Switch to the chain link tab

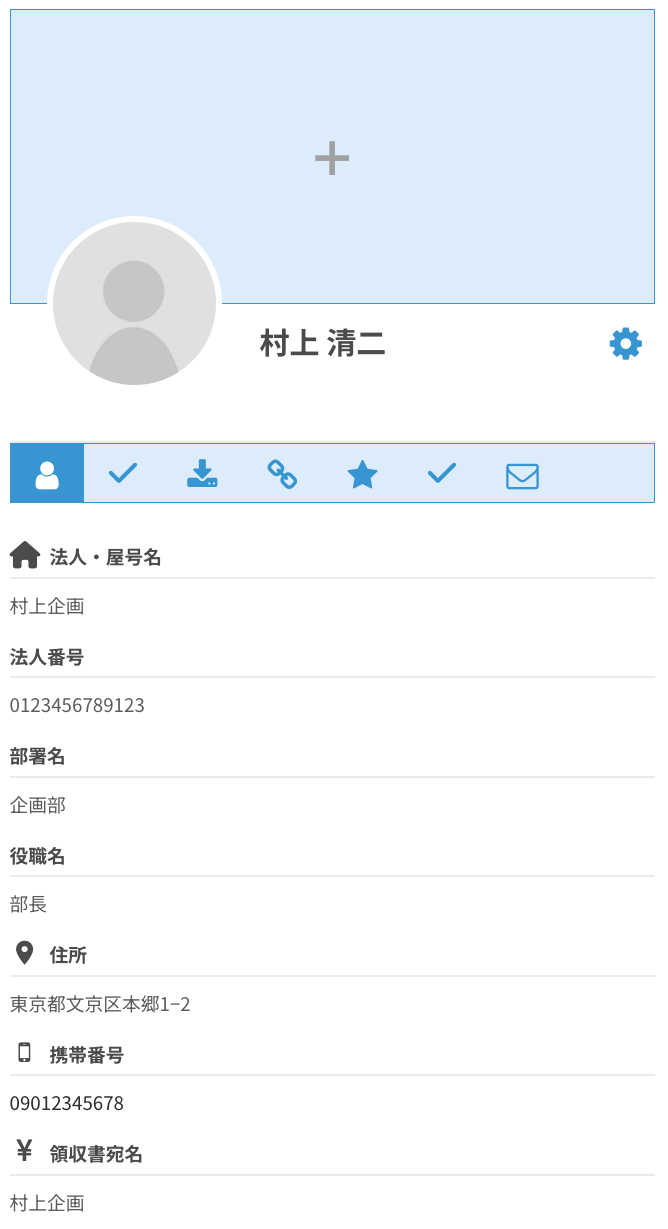pos(282,474)
